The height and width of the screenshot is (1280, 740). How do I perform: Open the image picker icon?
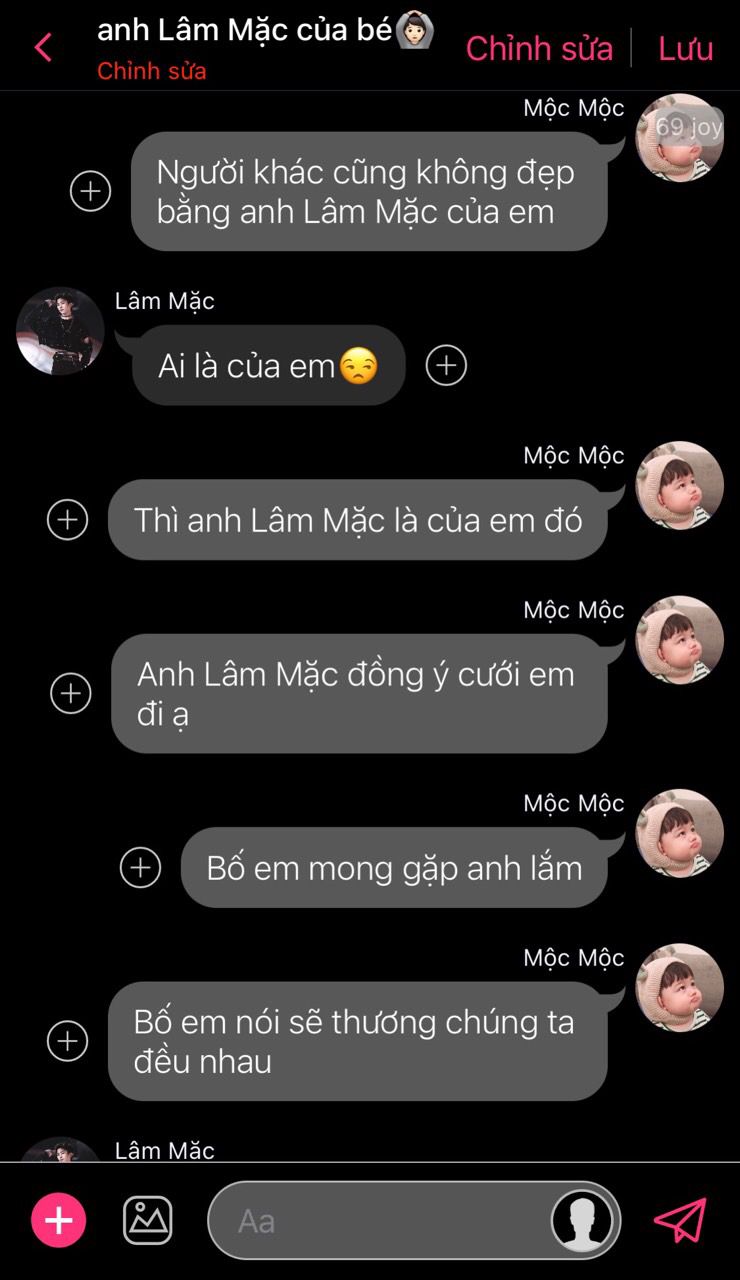tap(147, 1221)
